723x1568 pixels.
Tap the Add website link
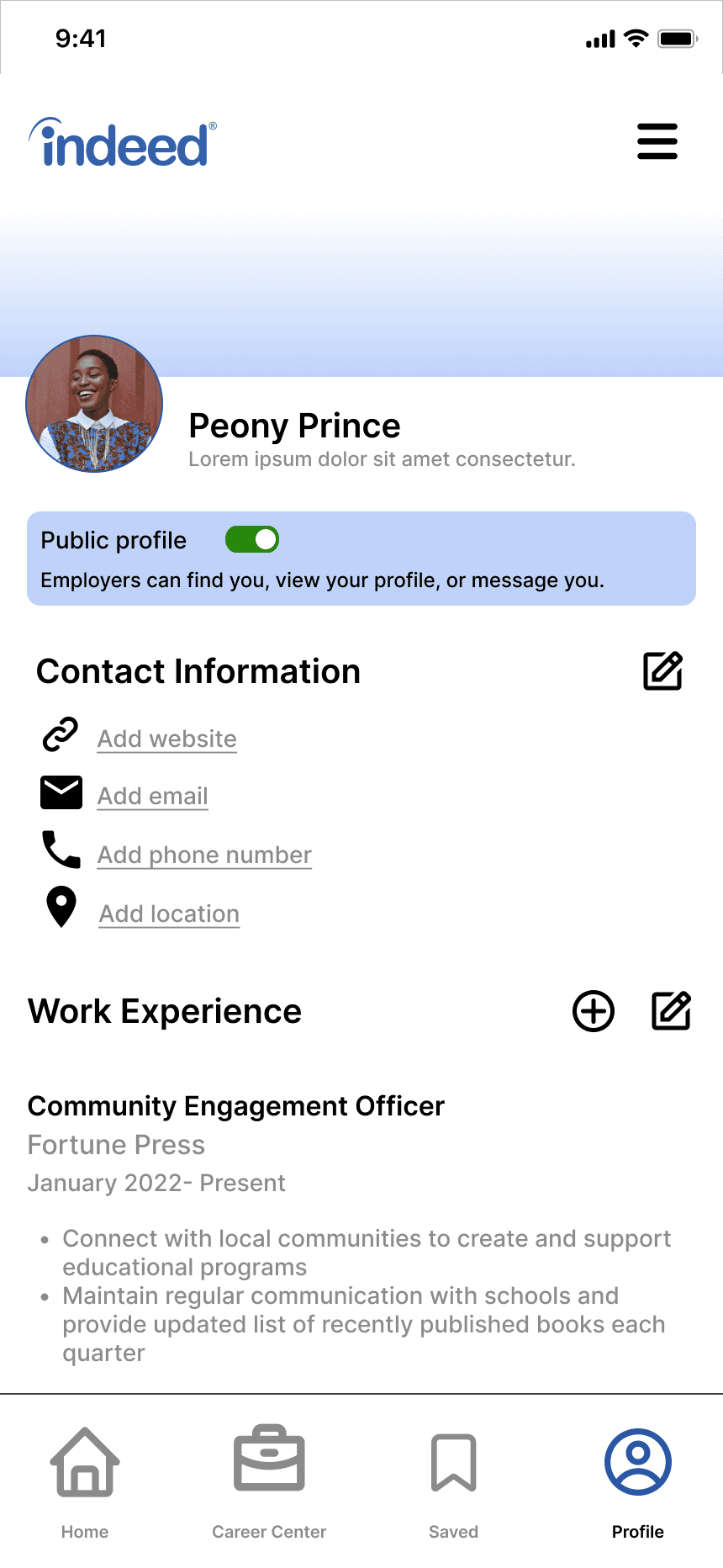tap(166, 739)
